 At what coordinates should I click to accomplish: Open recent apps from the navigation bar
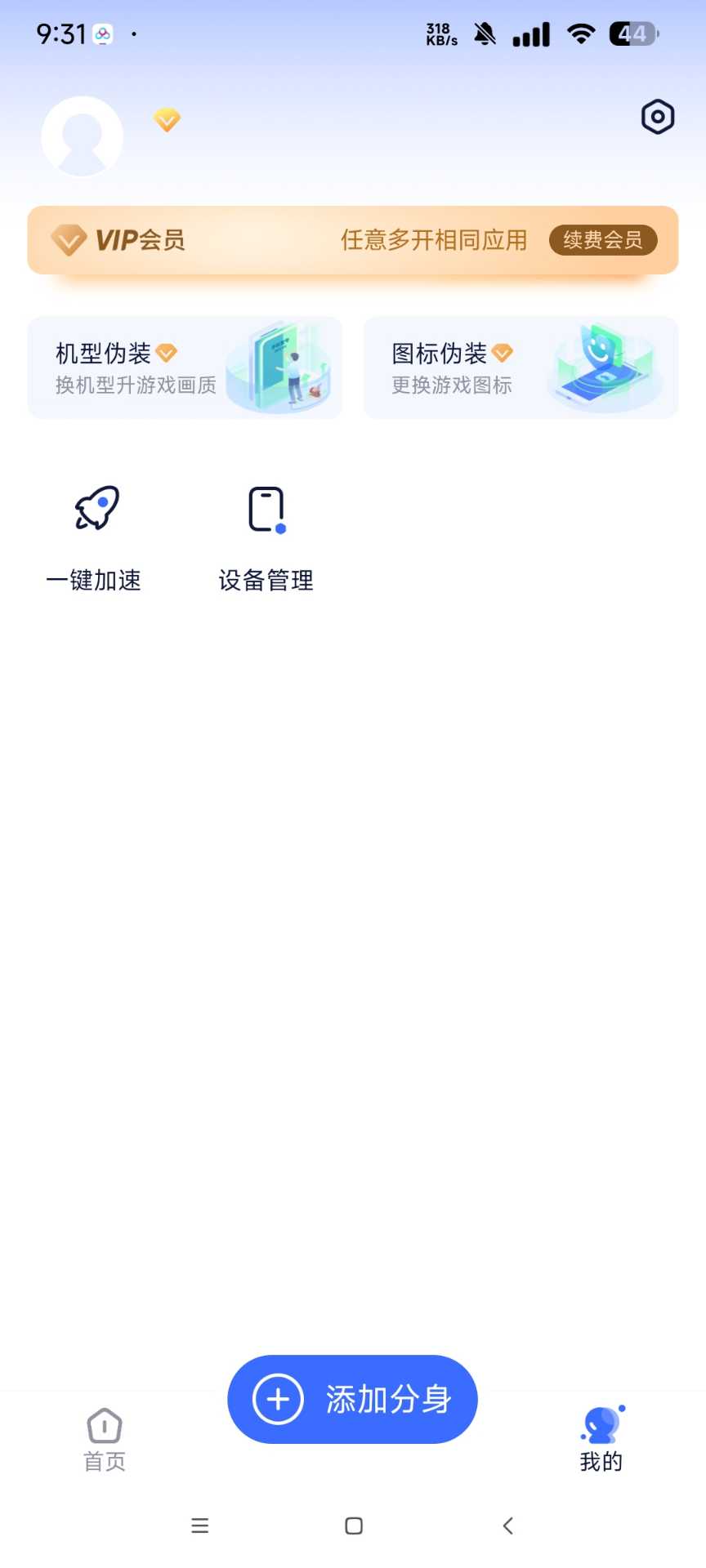click(x=200, y=1526)
